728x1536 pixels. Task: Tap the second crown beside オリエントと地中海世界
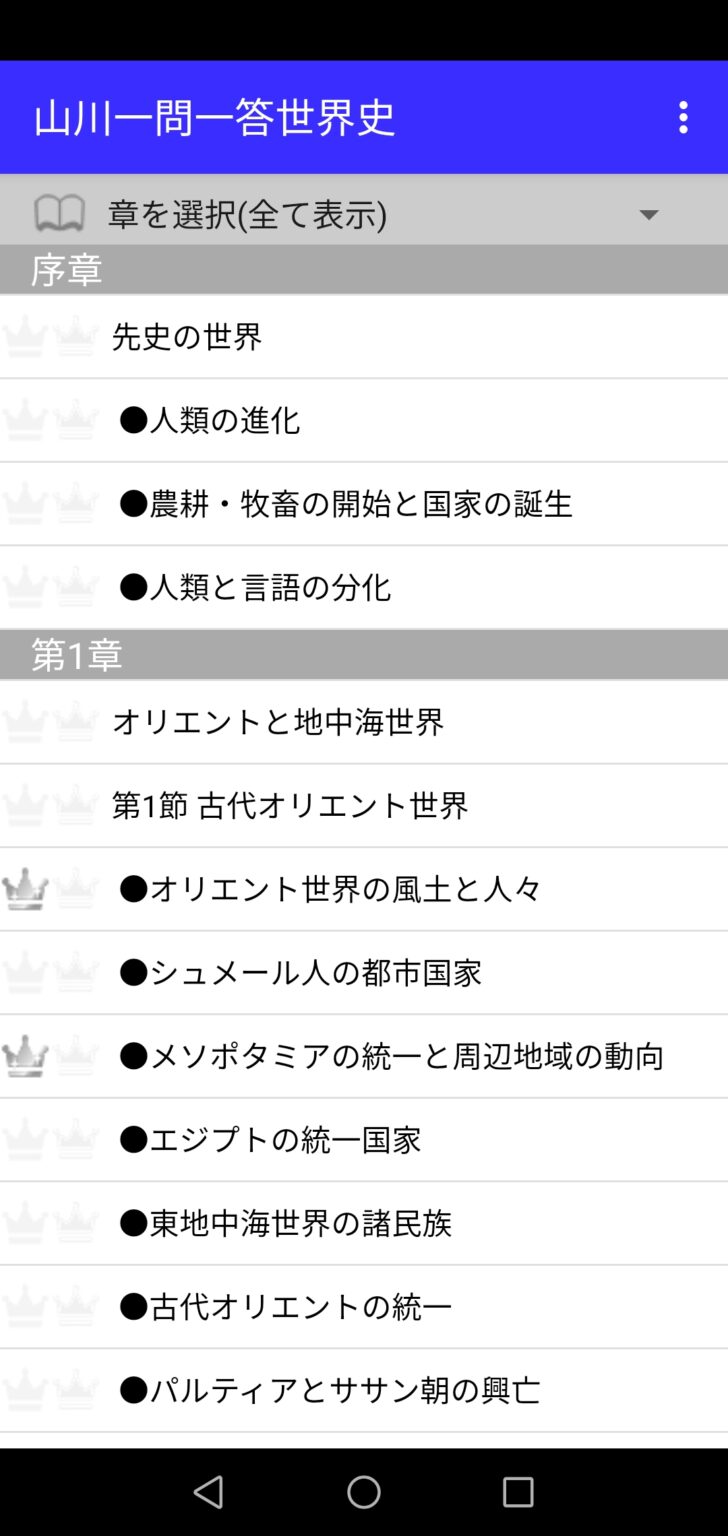coord(72,721)
